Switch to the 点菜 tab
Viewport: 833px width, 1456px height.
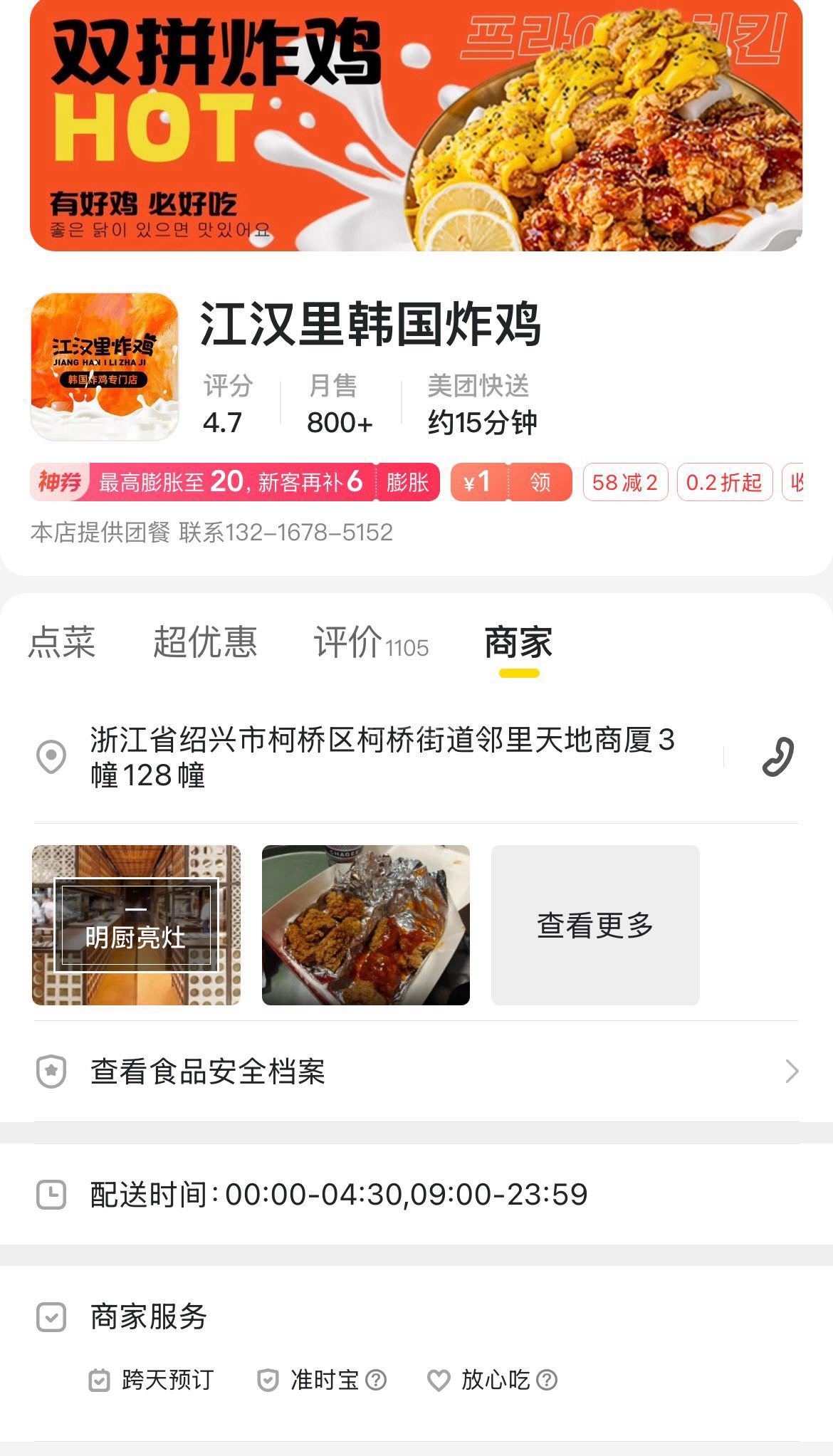62,642
